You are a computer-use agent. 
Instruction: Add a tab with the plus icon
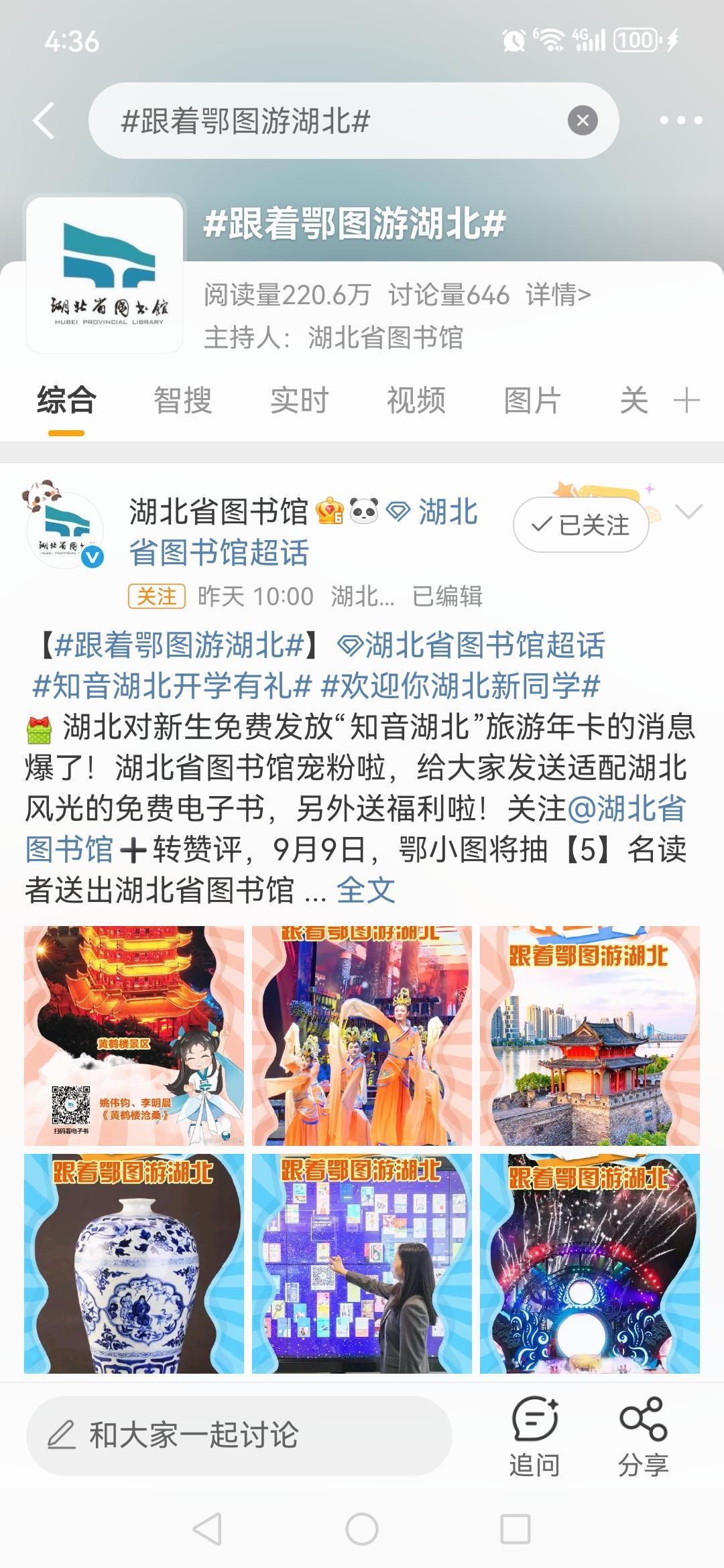click(x=686, y=401)
